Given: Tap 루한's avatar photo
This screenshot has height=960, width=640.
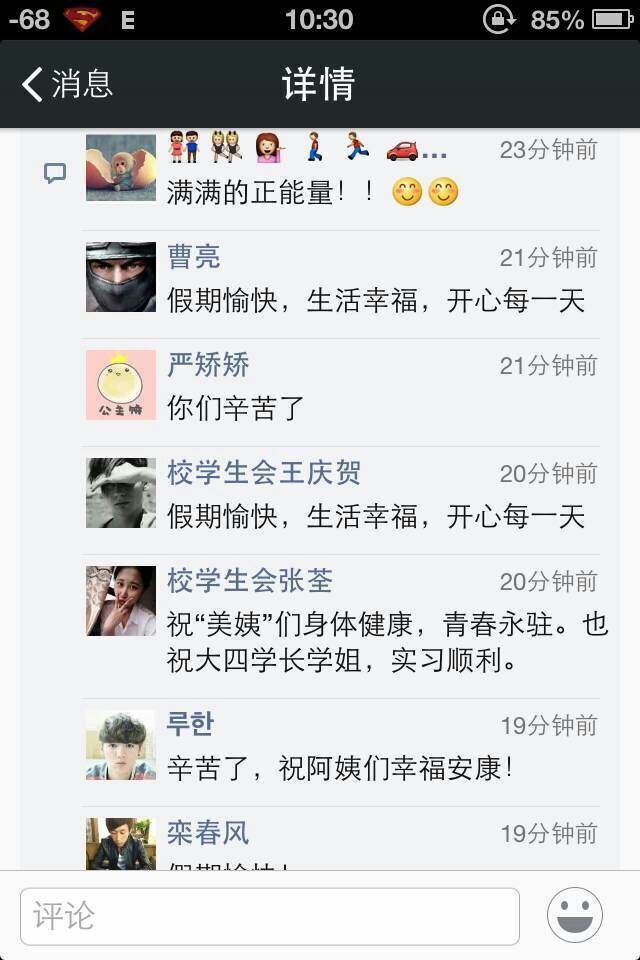Looking at the screenshot, I should (x=121, y=745).
